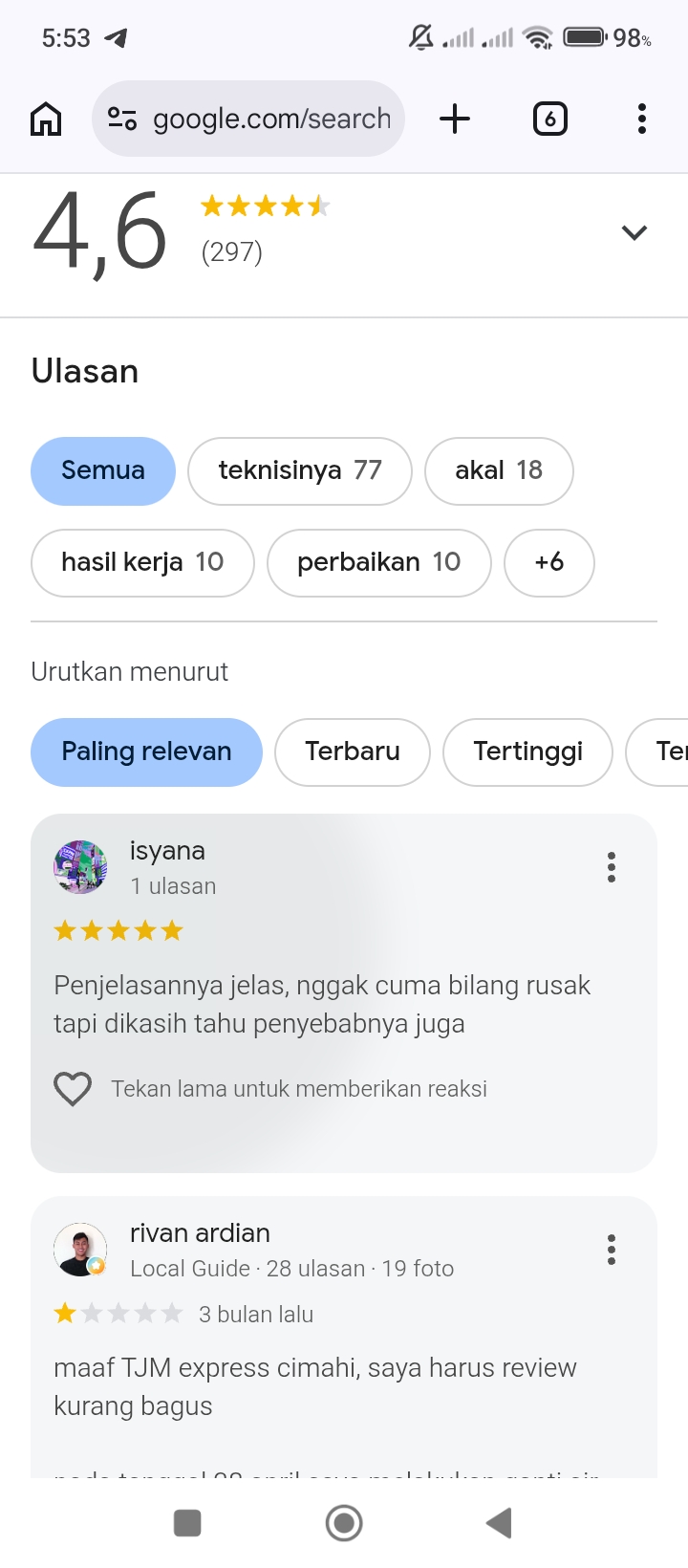688x1568 pixels.
Task: Open the browser home page icon
Action: [x=46, y=120]
